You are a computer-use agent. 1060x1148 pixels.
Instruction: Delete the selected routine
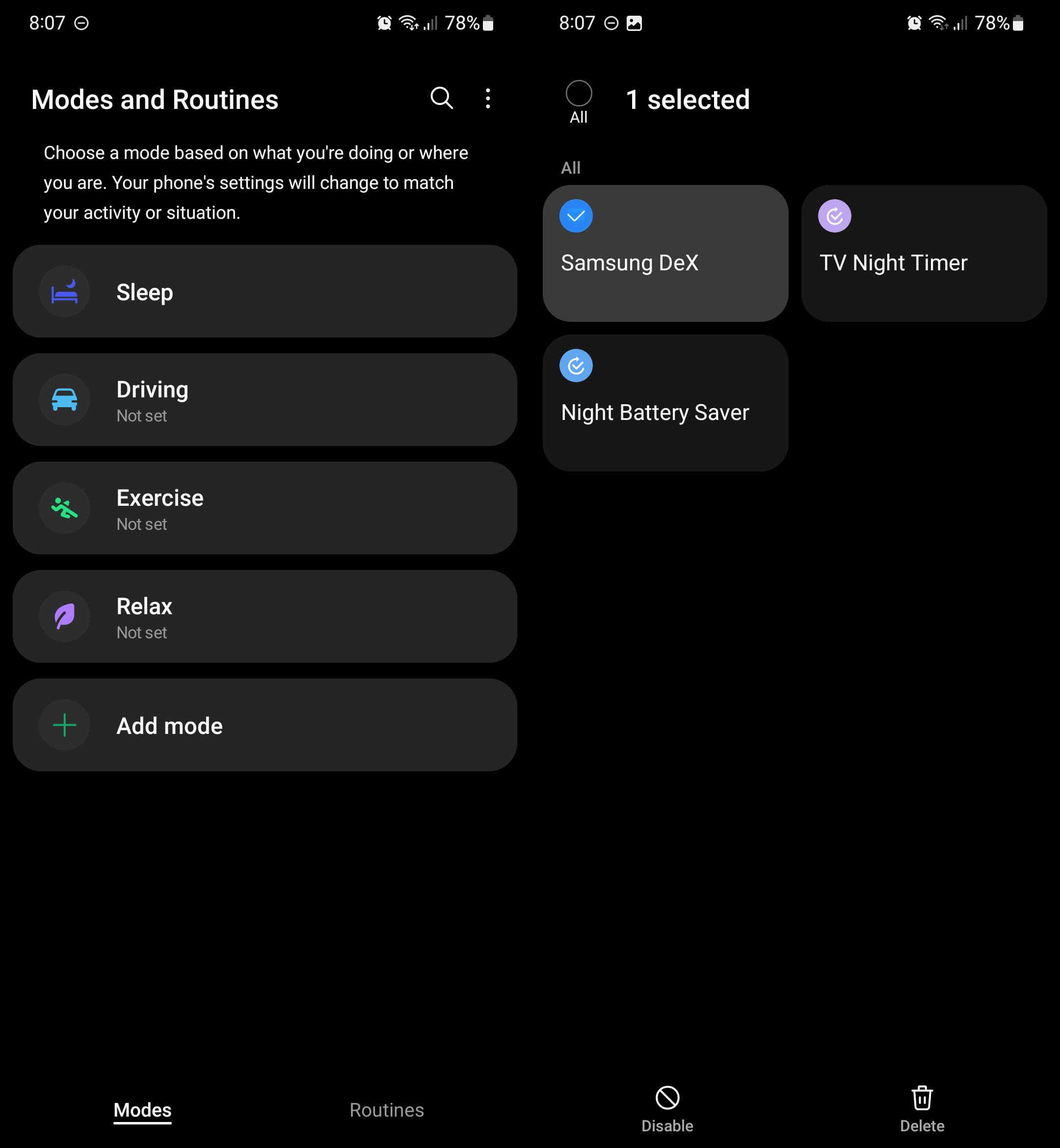[x=922, y=1108]
